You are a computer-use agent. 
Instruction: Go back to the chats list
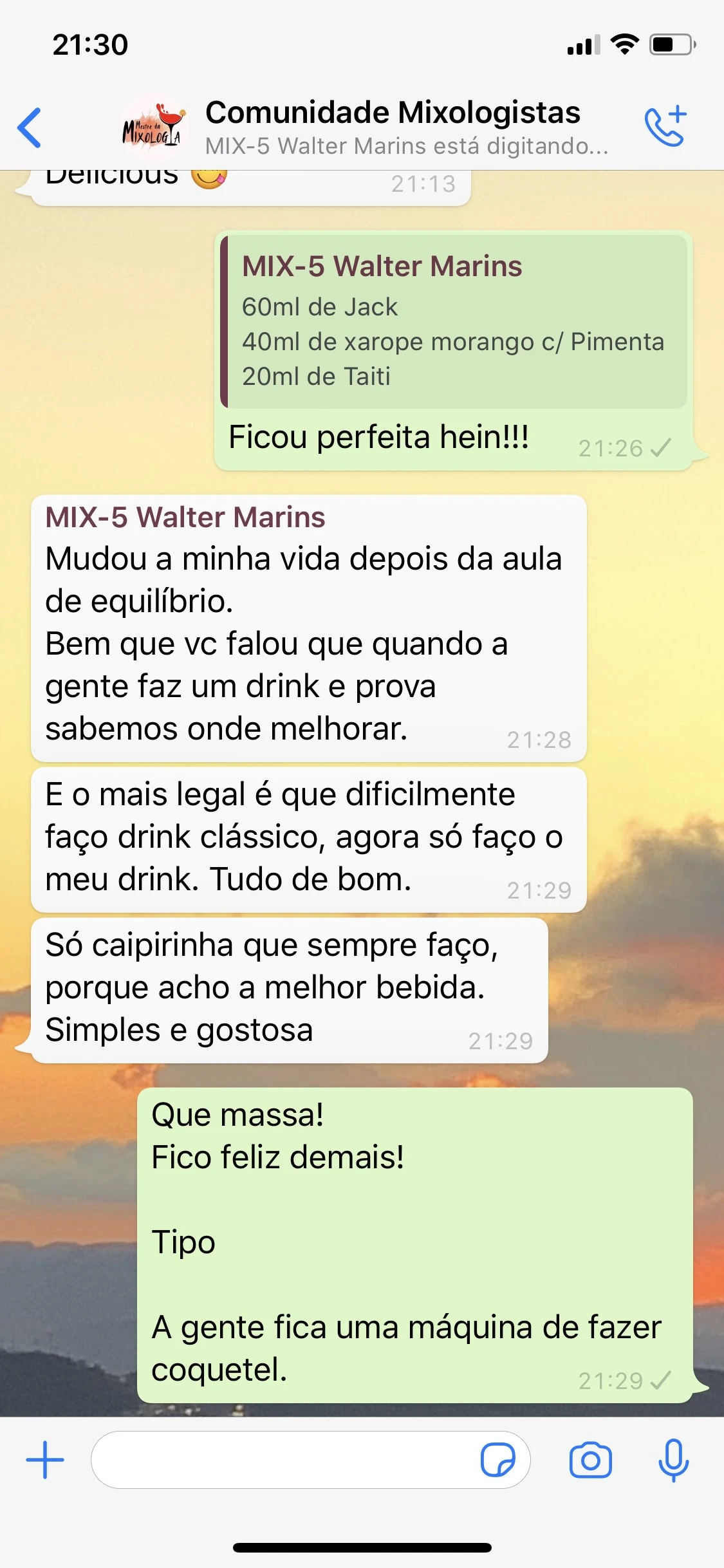[x=30, y=127]
